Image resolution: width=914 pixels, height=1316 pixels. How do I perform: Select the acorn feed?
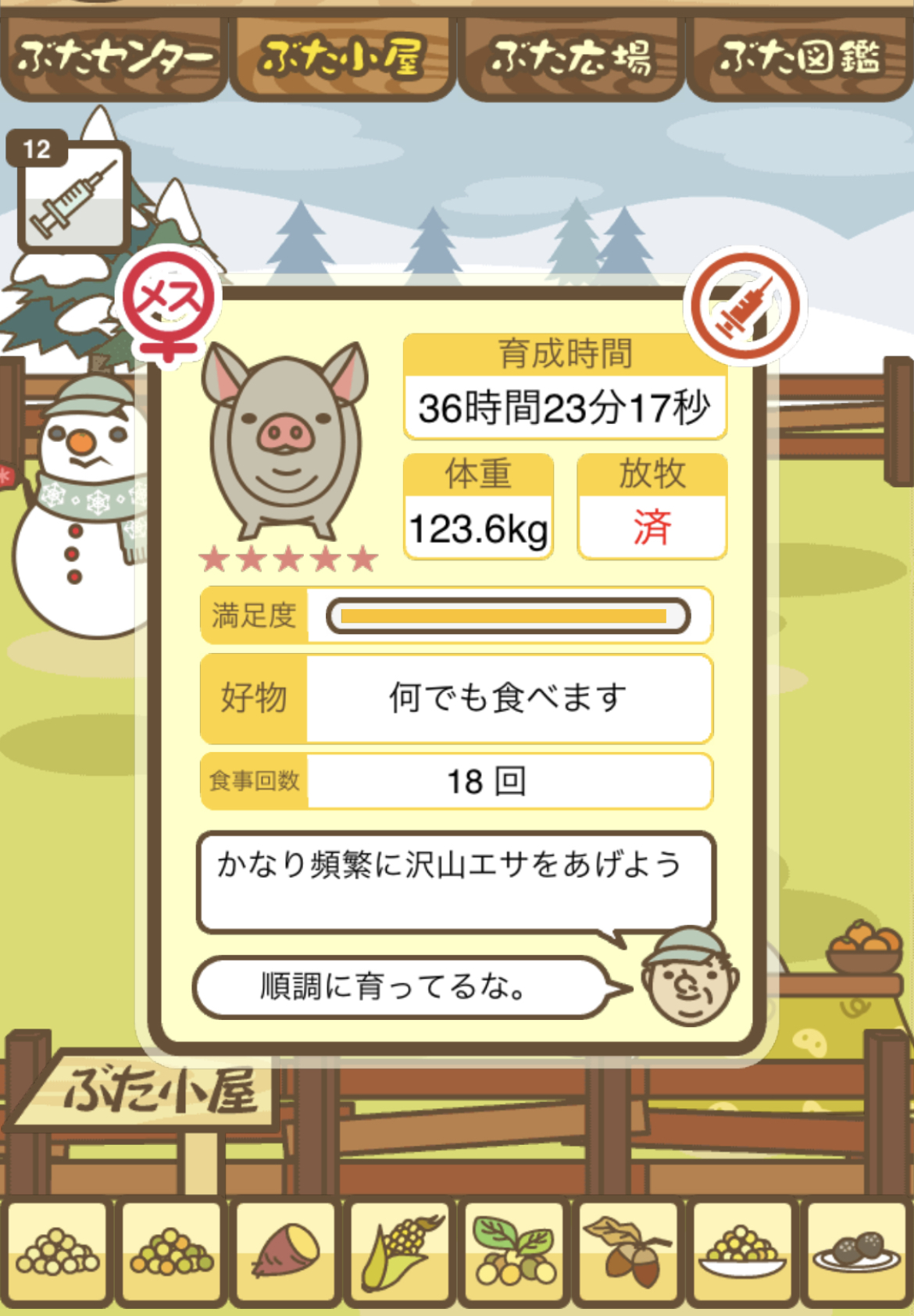[629, 1251]
